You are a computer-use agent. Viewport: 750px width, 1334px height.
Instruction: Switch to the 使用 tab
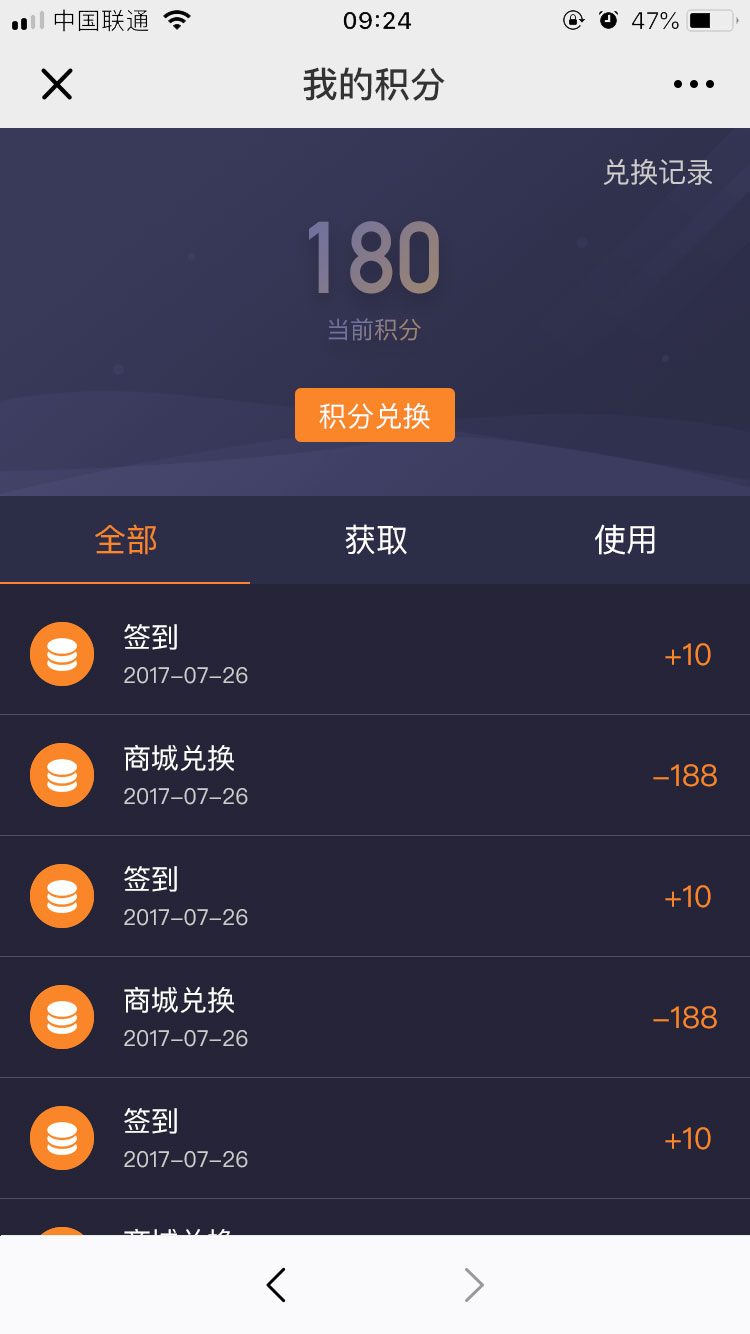[625, 540]
